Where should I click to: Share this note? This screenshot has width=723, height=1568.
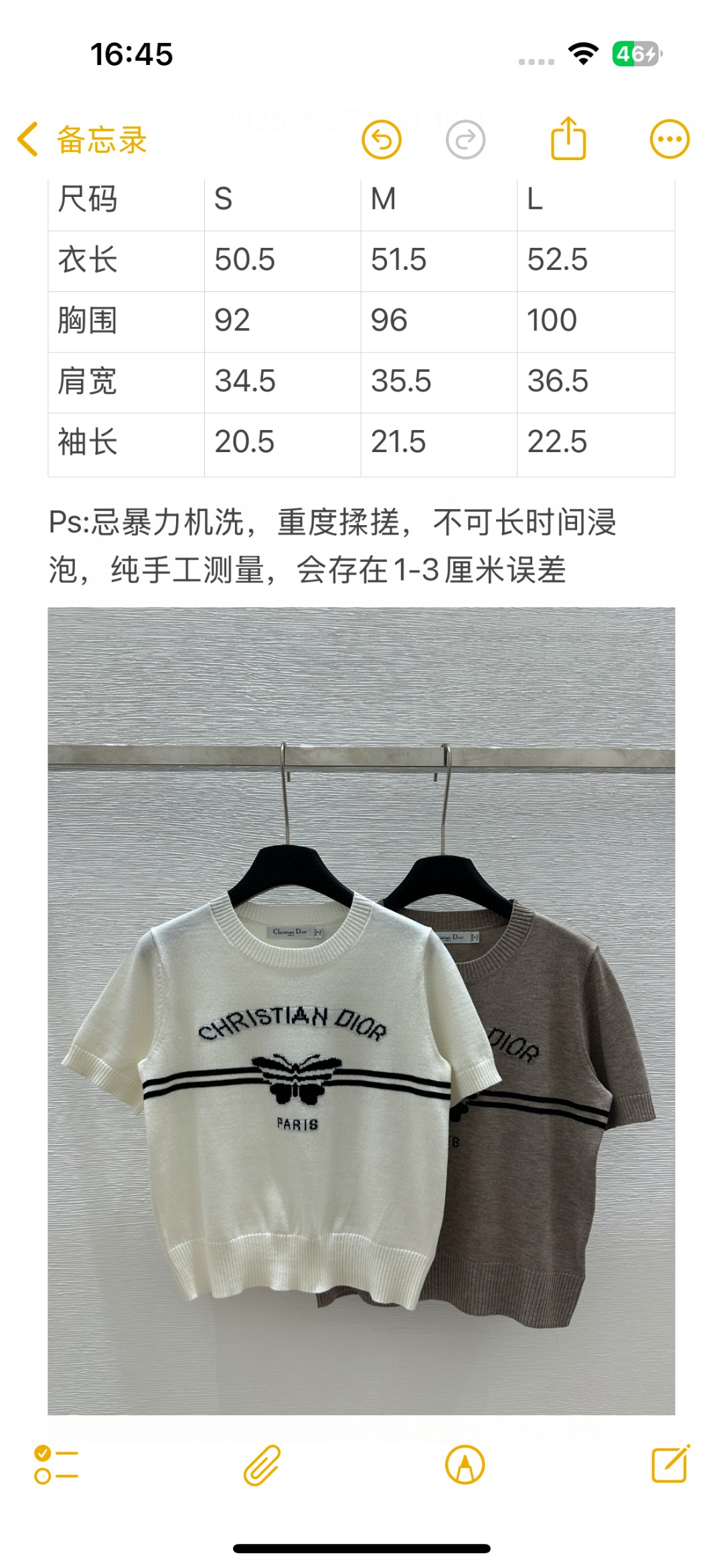pyautogui.click(x=568, y=139)
